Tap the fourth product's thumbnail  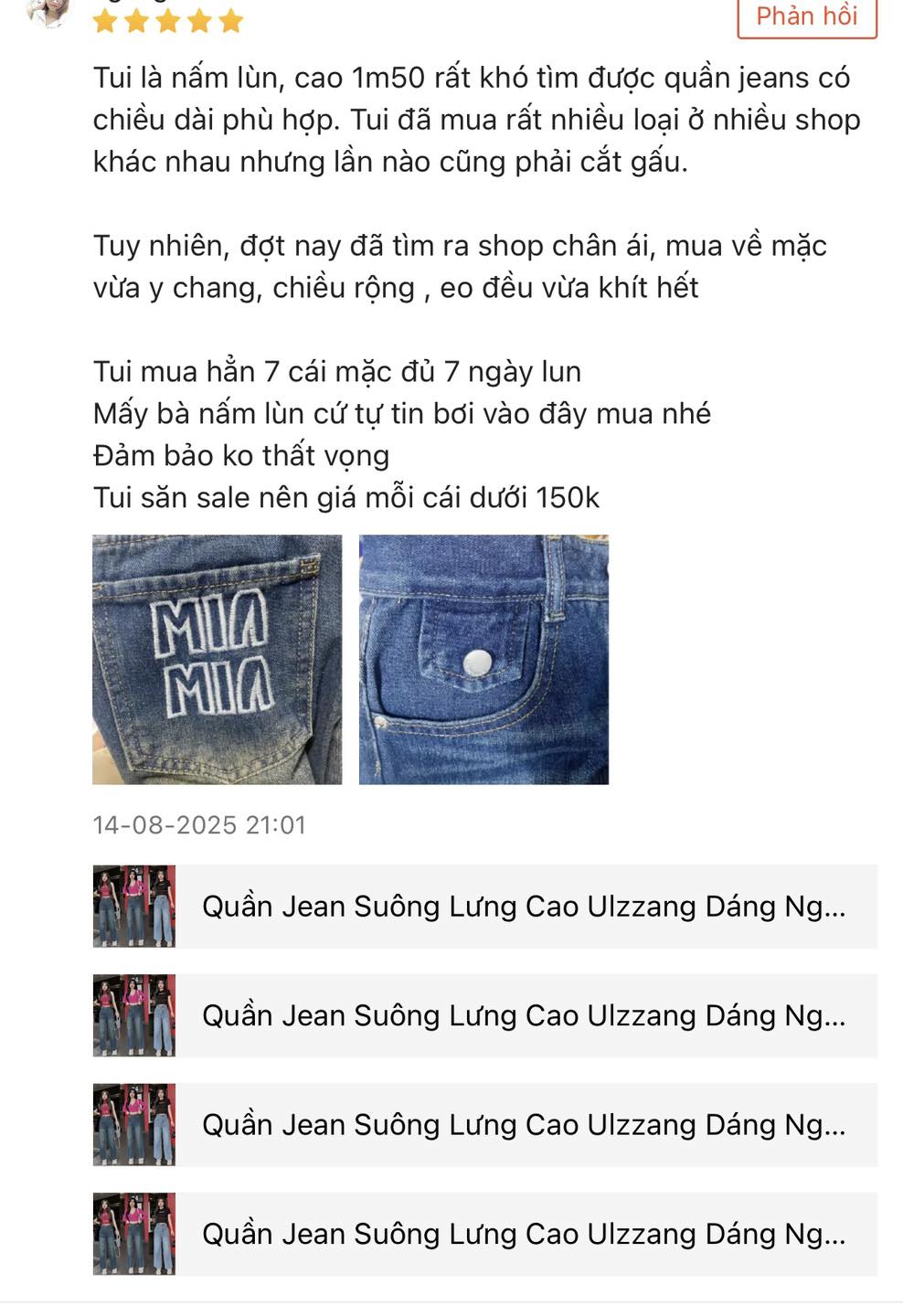(133, 1234)
